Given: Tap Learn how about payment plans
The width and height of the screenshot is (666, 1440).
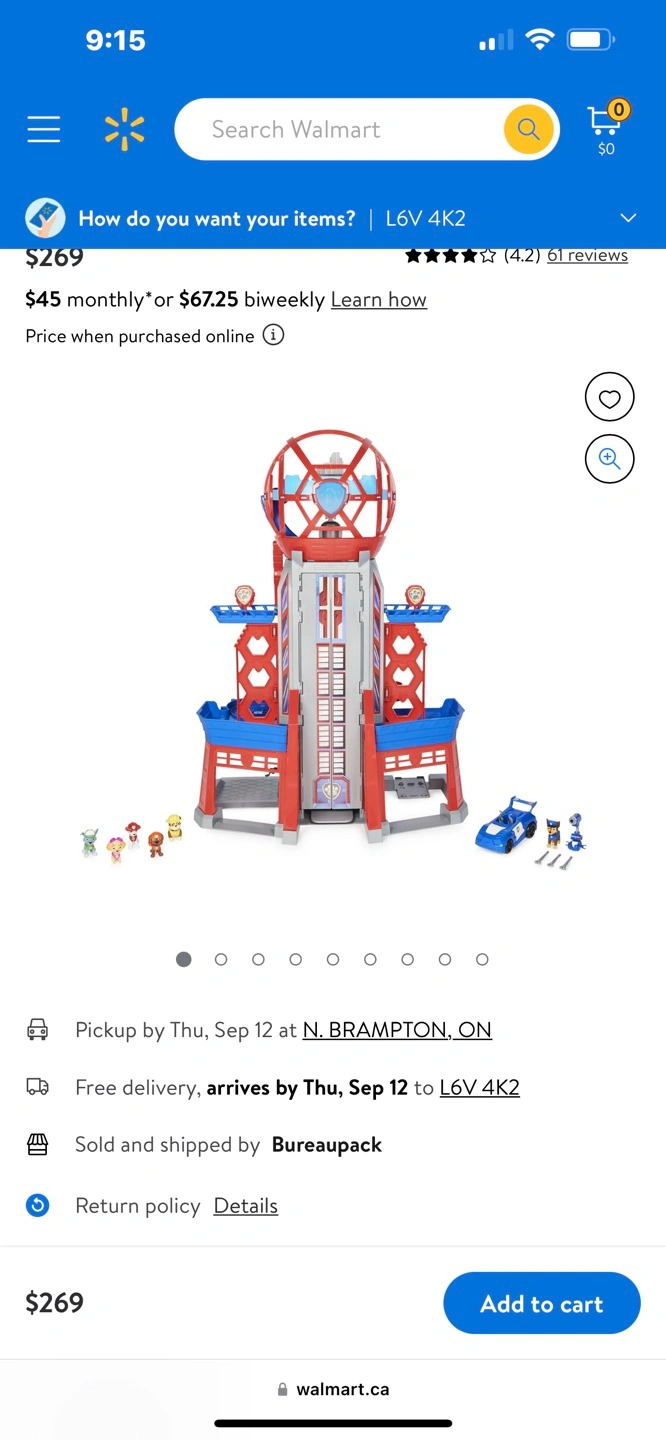Looking at the screenshot, I should (378, 300).
